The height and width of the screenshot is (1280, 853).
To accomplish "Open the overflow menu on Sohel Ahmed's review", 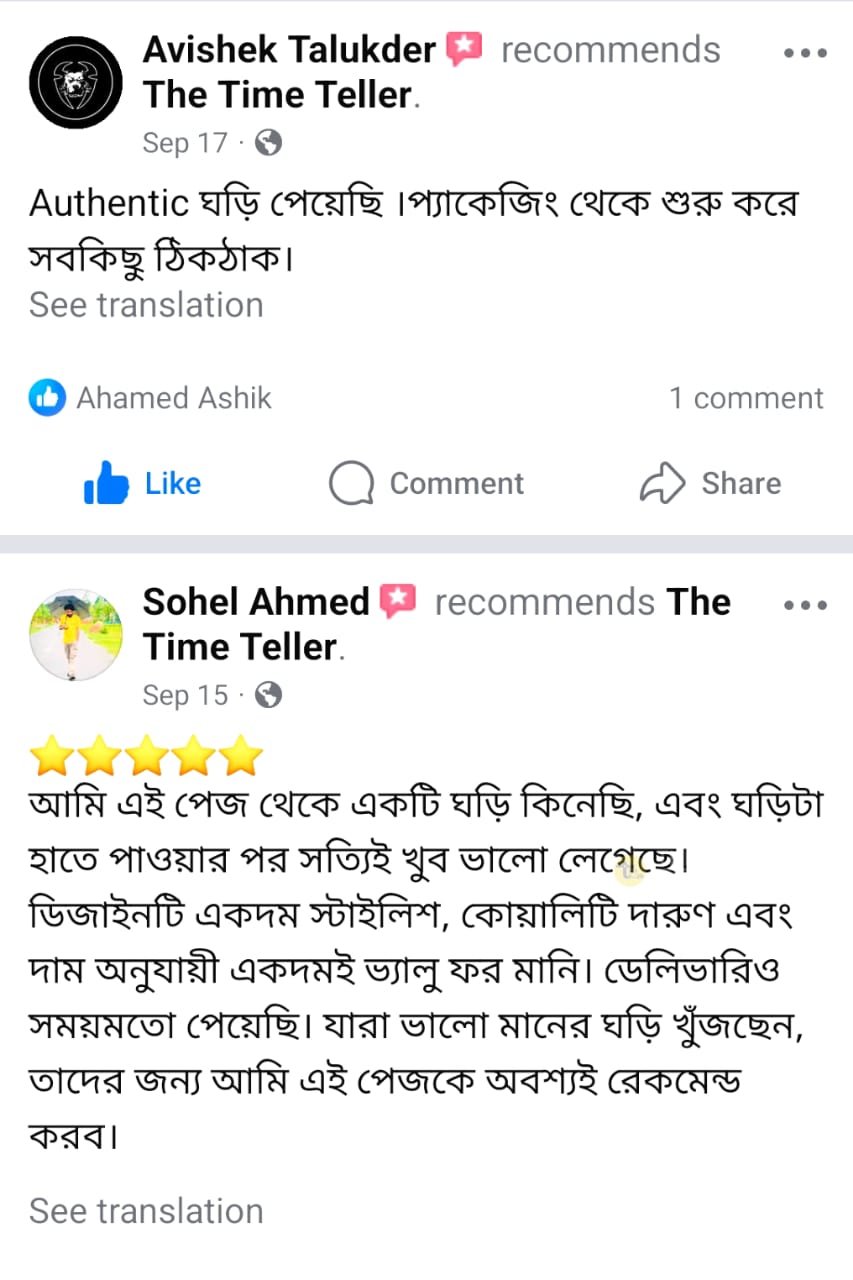I will click(x=805, y=605).
